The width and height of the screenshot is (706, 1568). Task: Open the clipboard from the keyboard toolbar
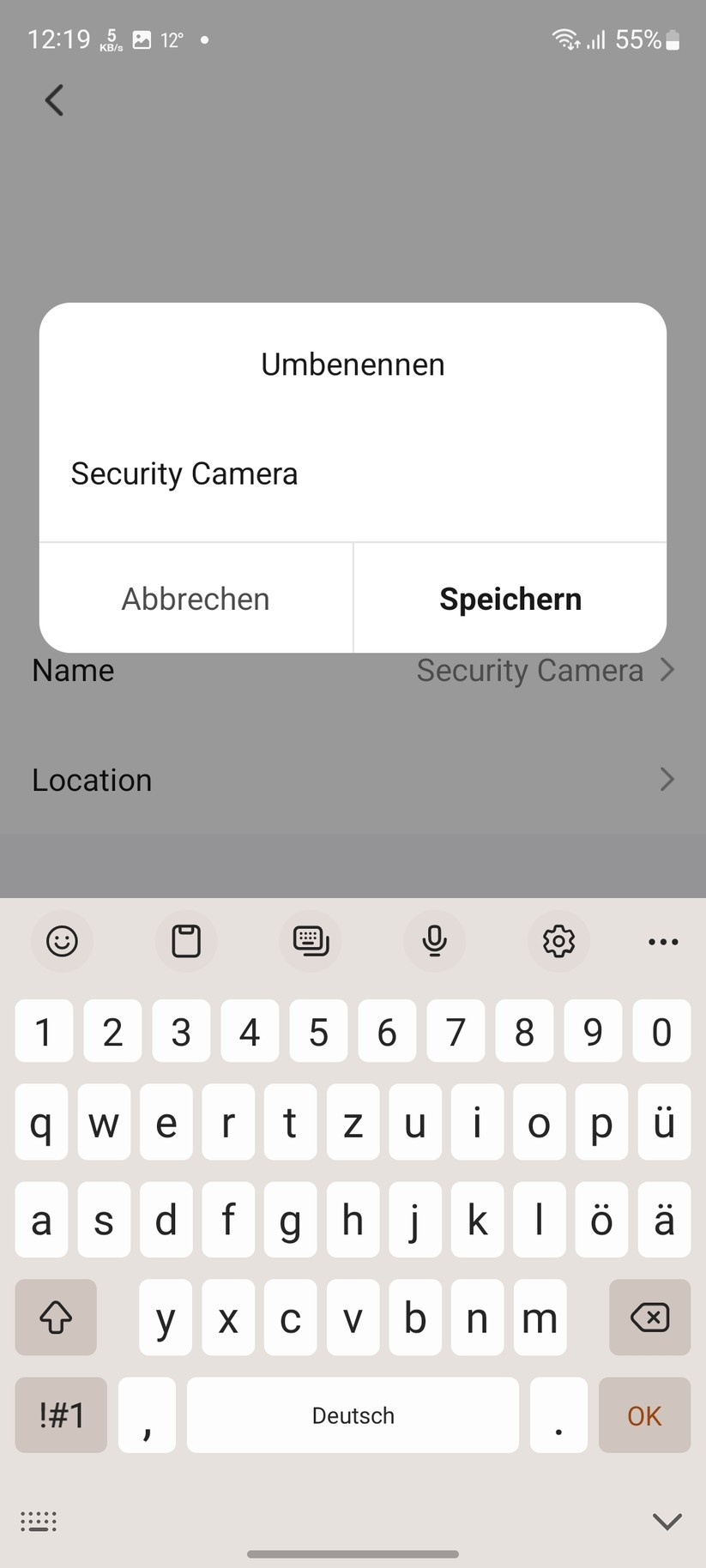pyautogui.click(x=186, y=941)
